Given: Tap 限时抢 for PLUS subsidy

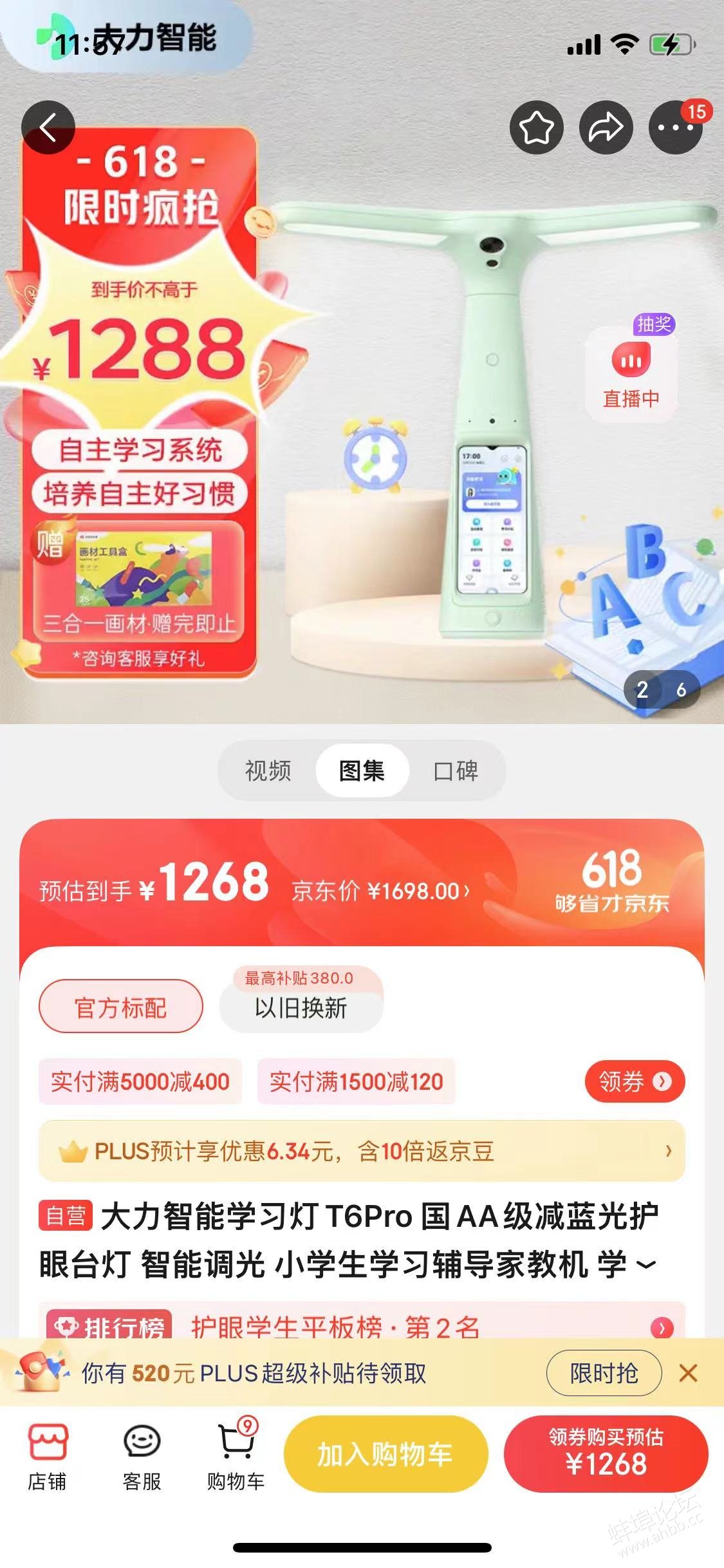Looking at the screenshot, I should click(x=603, y=1373).
